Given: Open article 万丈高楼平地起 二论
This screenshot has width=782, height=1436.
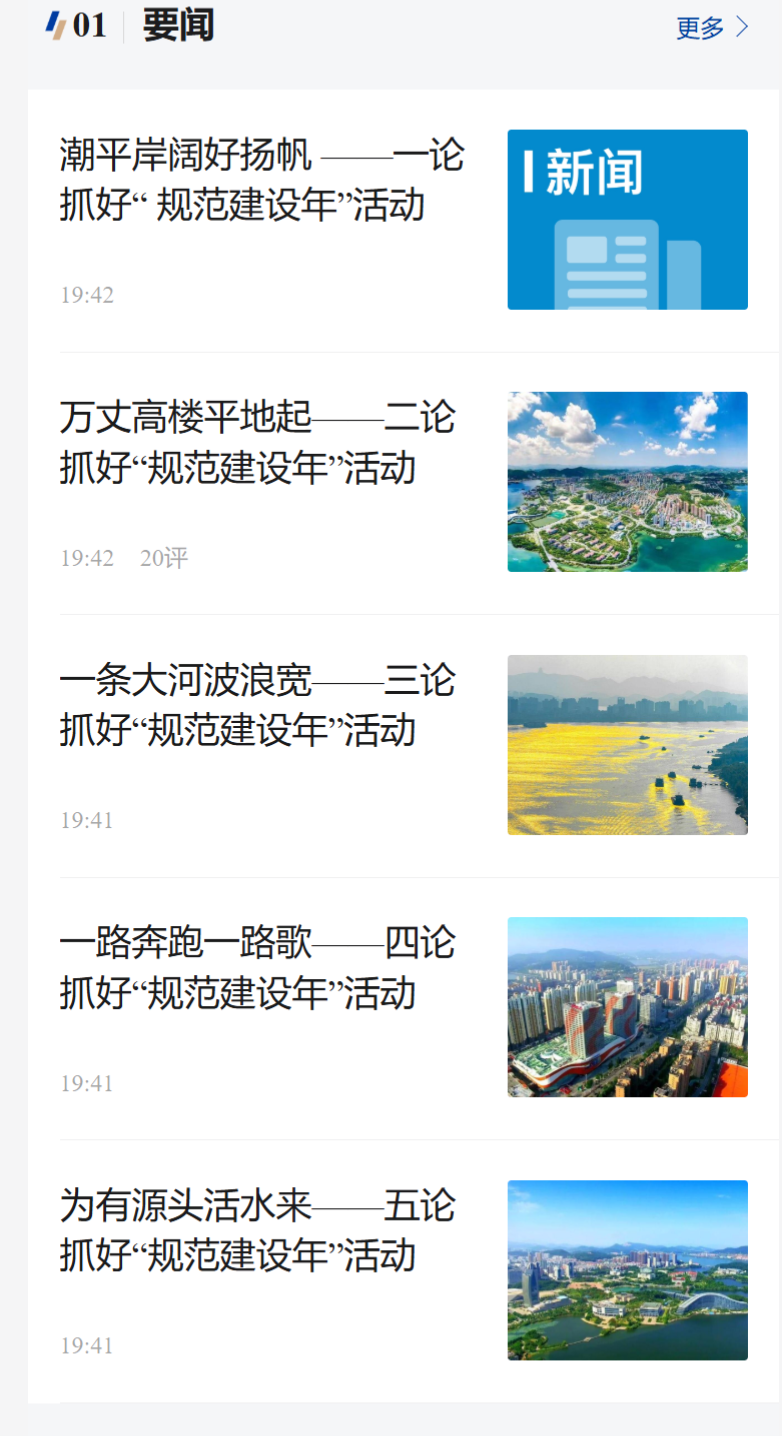Looking at the screenshot, I should 258,443.
